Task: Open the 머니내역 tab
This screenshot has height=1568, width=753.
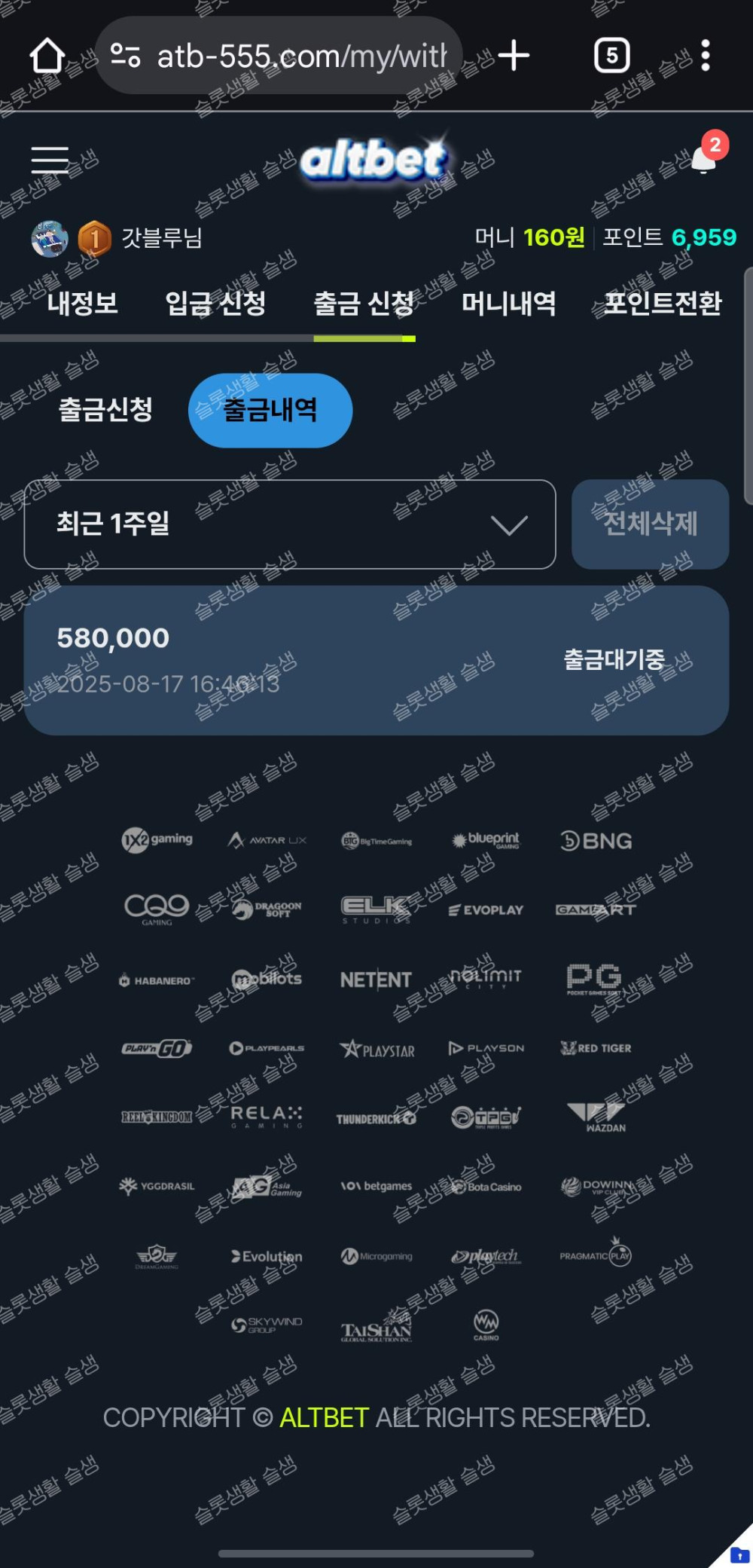Action: pos(508,304)
